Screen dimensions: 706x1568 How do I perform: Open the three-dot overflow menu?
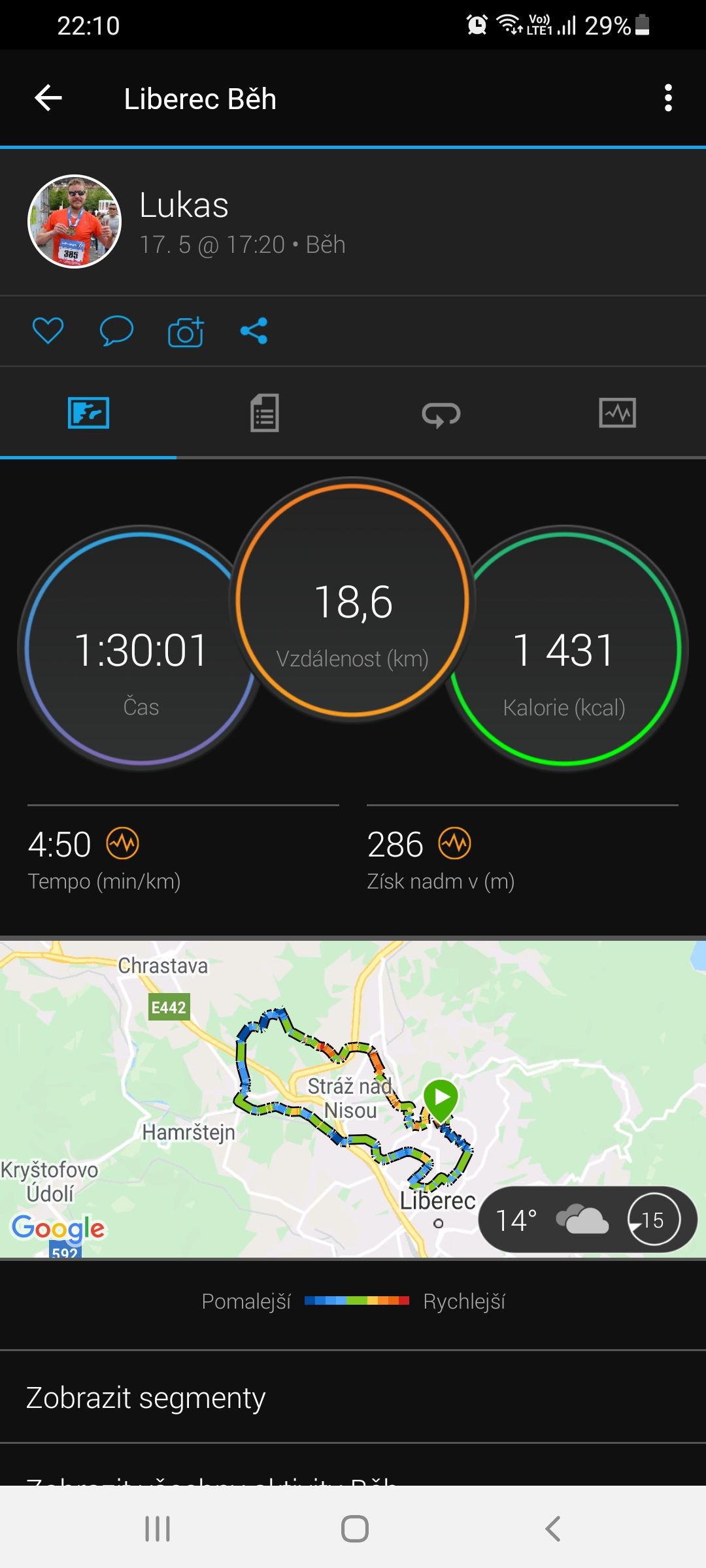coord(667,98)
